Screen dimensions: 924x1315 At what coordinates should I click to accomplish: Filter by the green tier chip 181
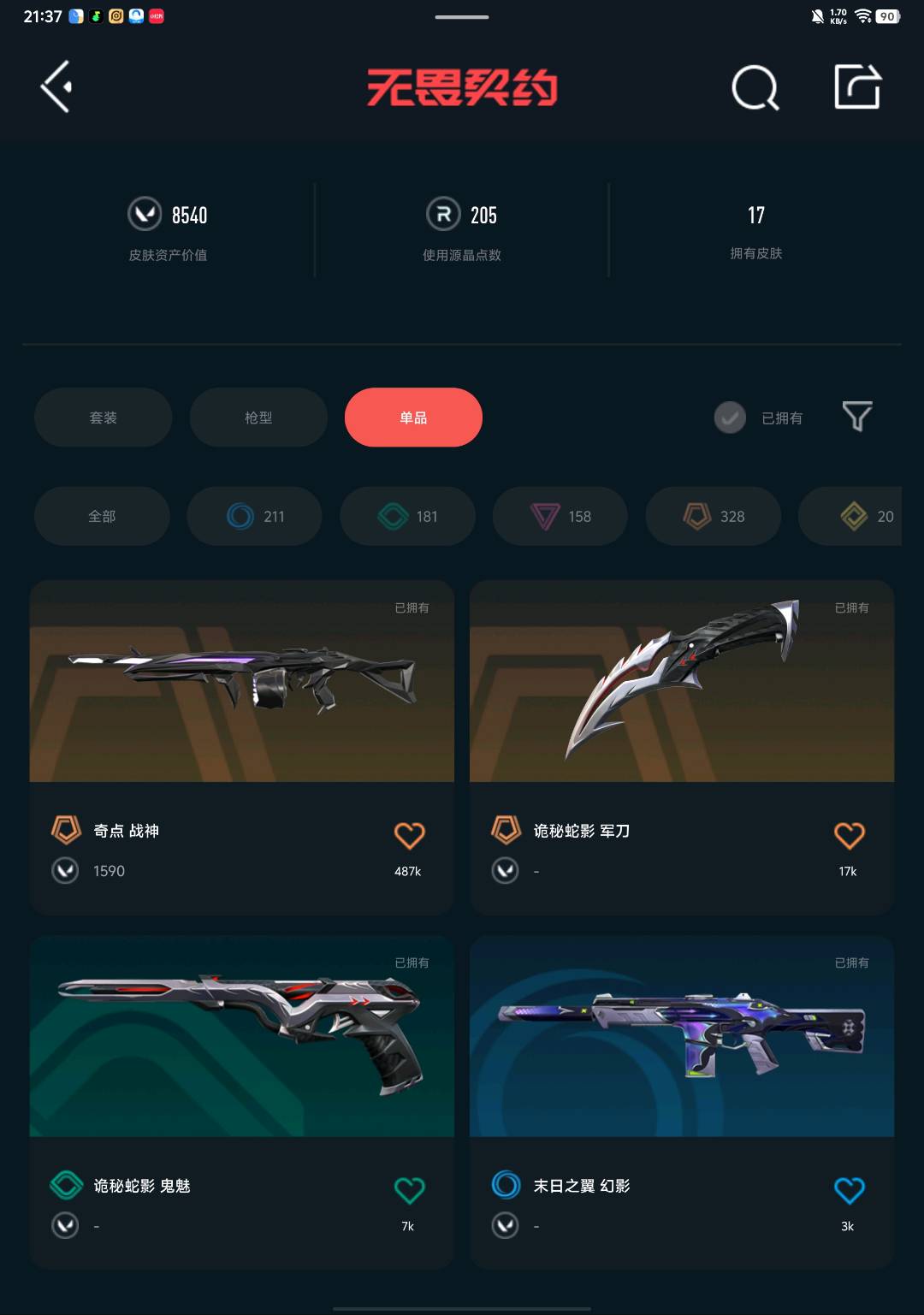tap(407, 516)
